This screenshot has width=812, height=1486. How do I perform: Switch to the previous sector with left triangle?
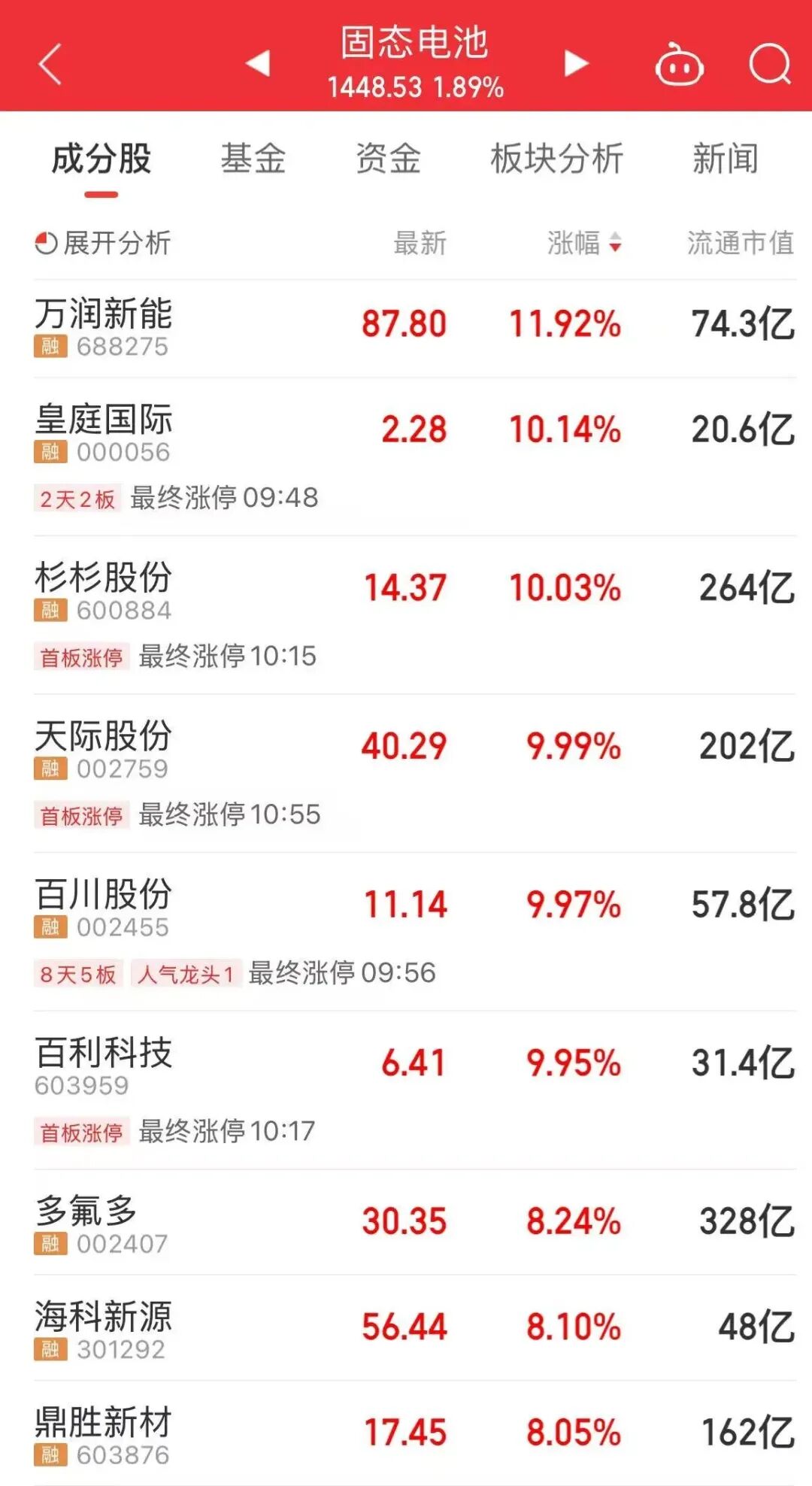pyautogui.click(x=258, y=63)
